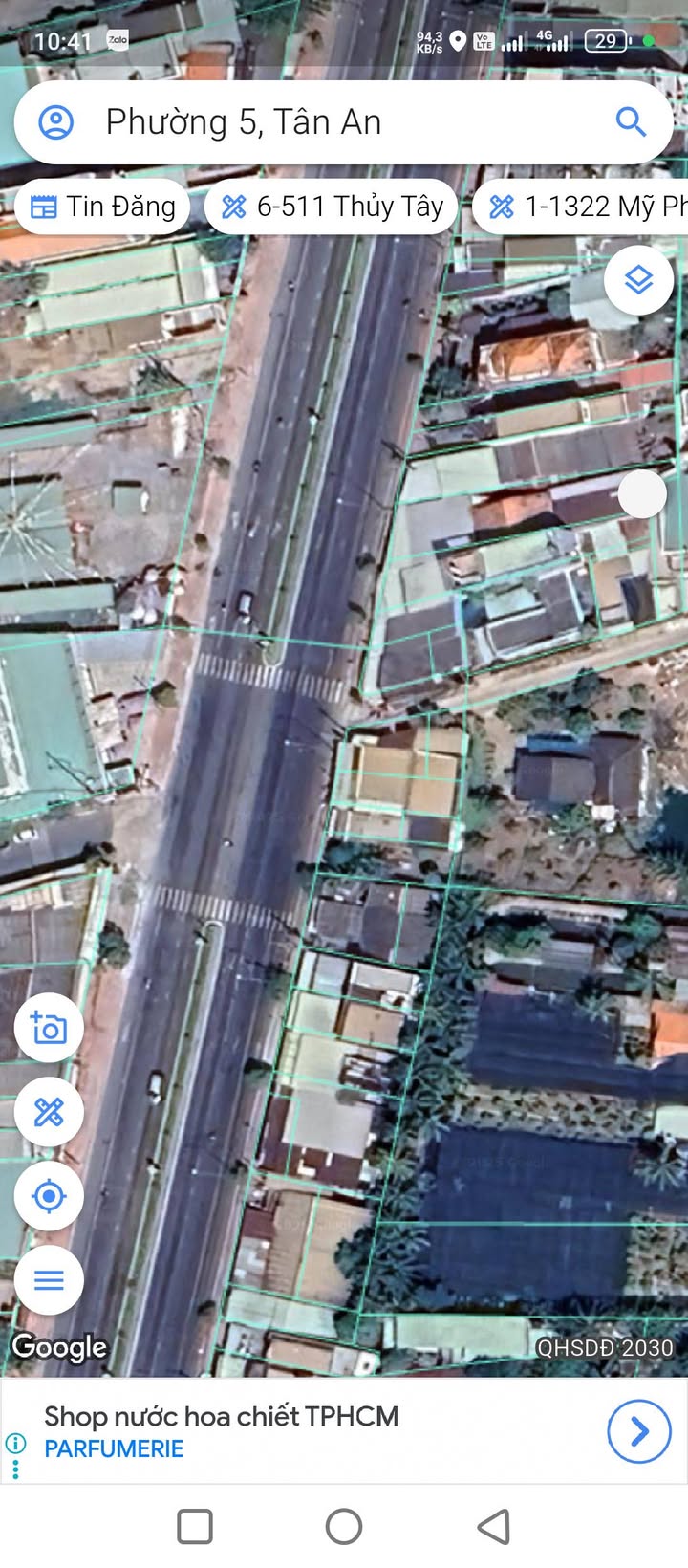Go back with system back button
688x1568 pixels.
point(493,1527)
